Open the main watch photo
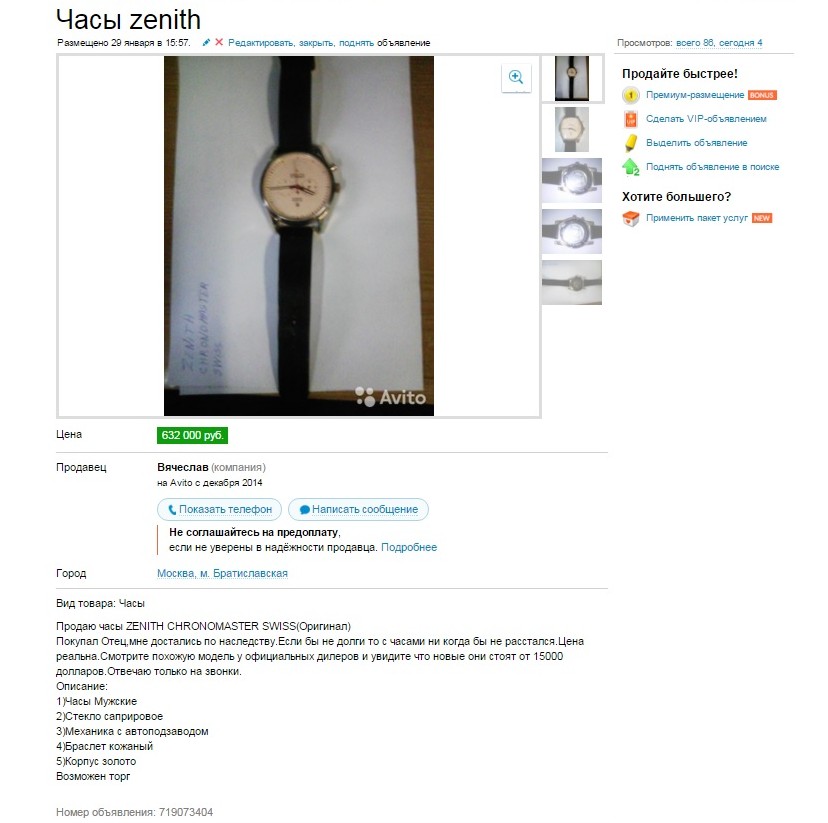The width and height of the screenshot is (828, 823). (x=298, y=236)
